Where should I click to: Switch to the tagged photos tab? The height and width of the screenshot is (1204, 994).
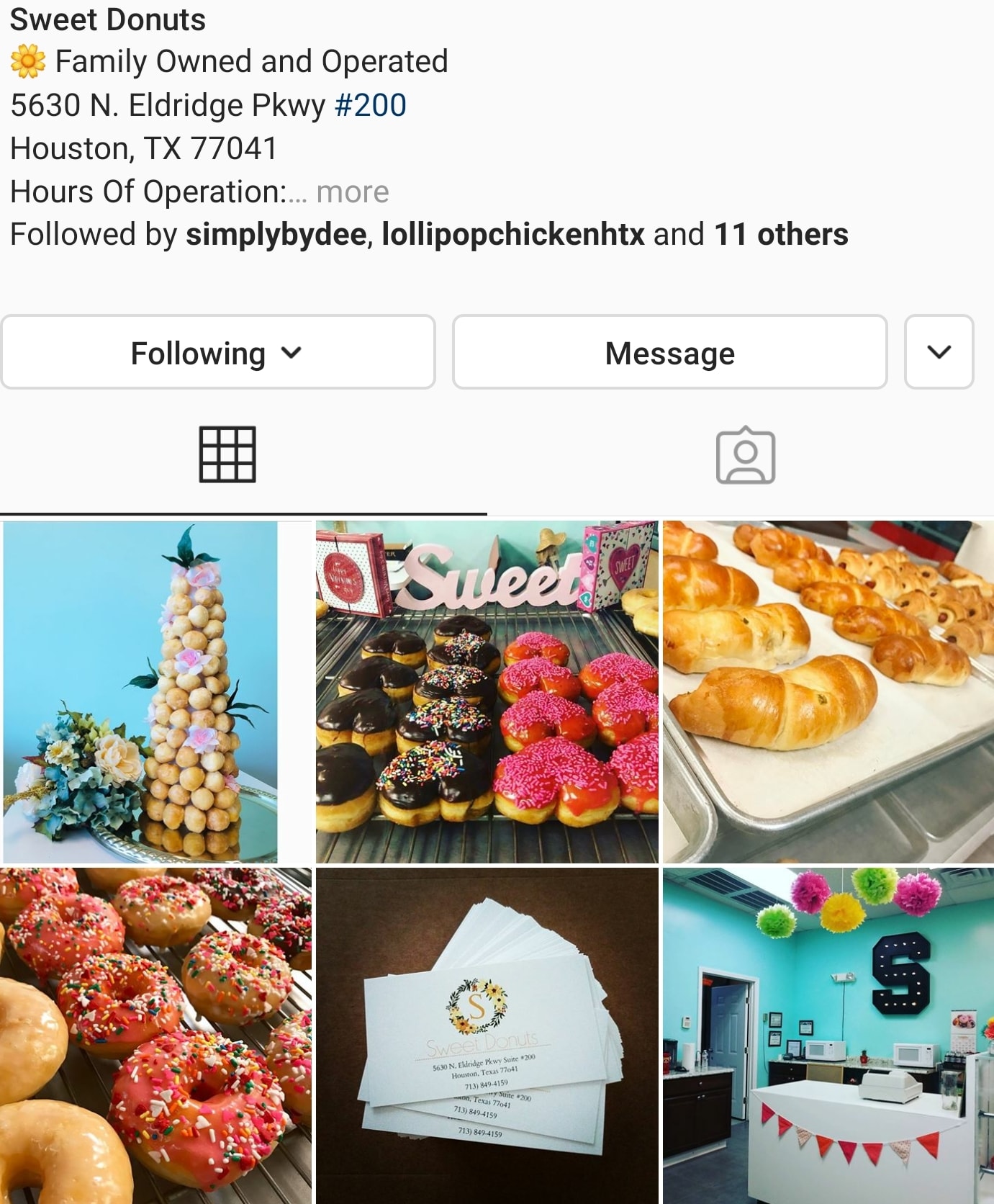coord(745,455)
